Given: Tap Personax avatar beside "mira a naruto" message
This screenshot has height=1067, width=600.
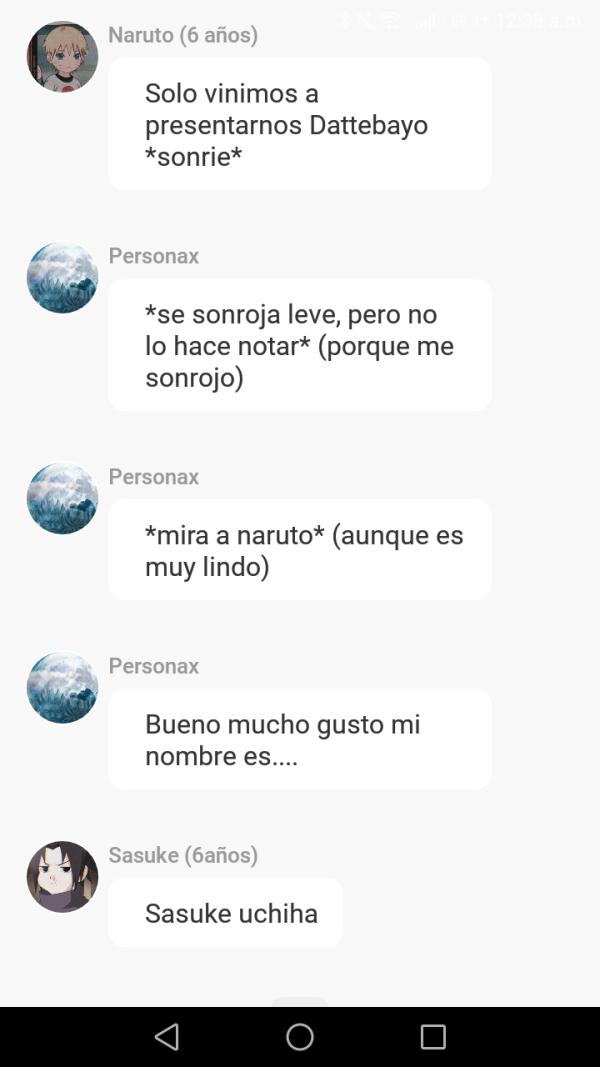Looking at the screenshot, I should coord(62,498).
